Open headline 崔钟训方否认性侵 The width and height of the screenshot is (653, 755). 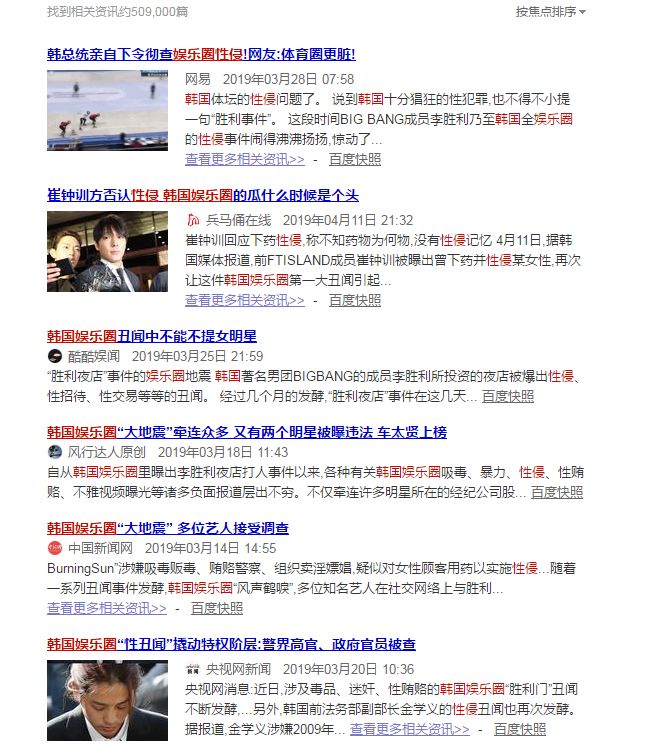[203, 195]
